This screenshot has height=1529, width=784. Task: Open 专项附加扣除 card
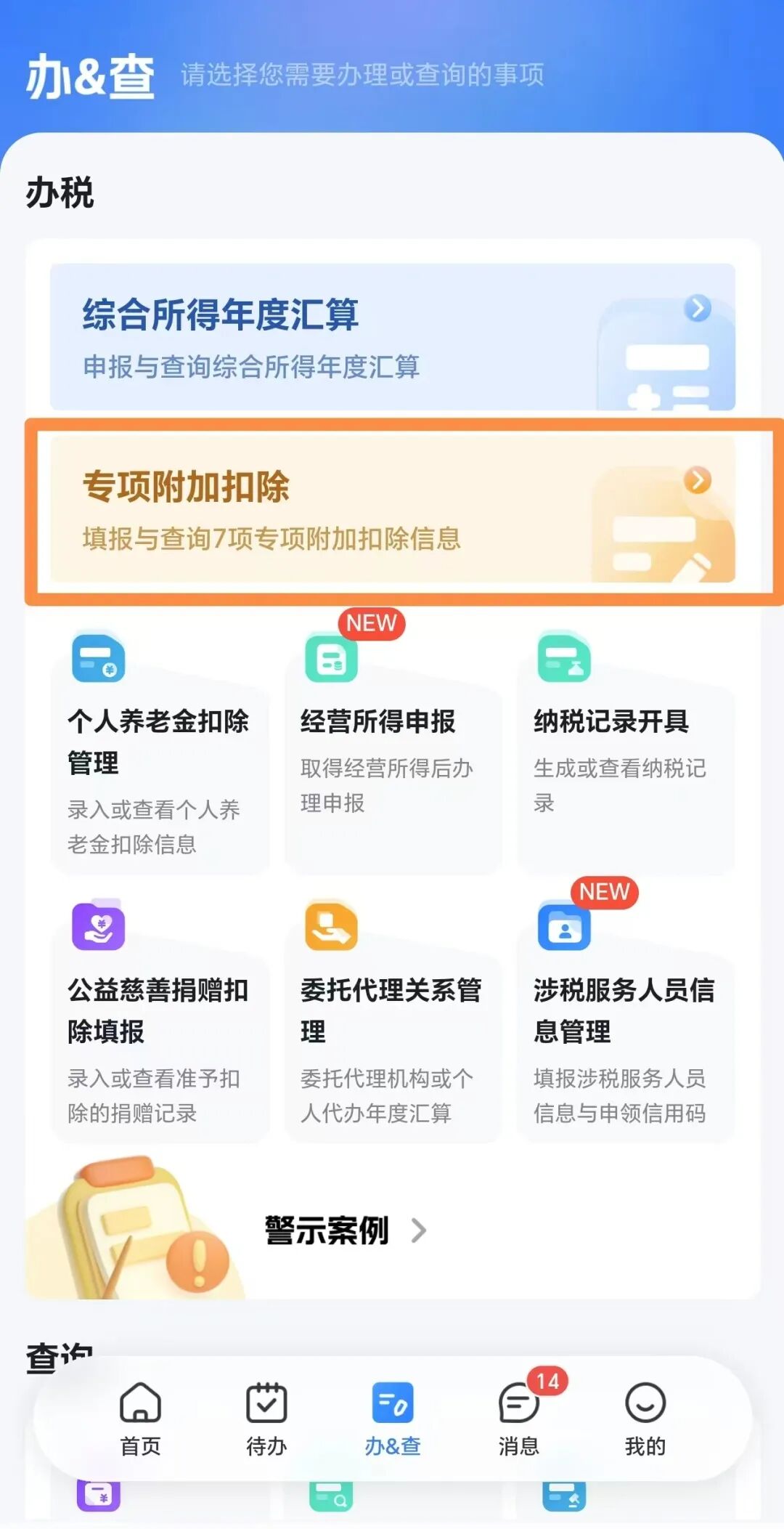coord(392,510)
